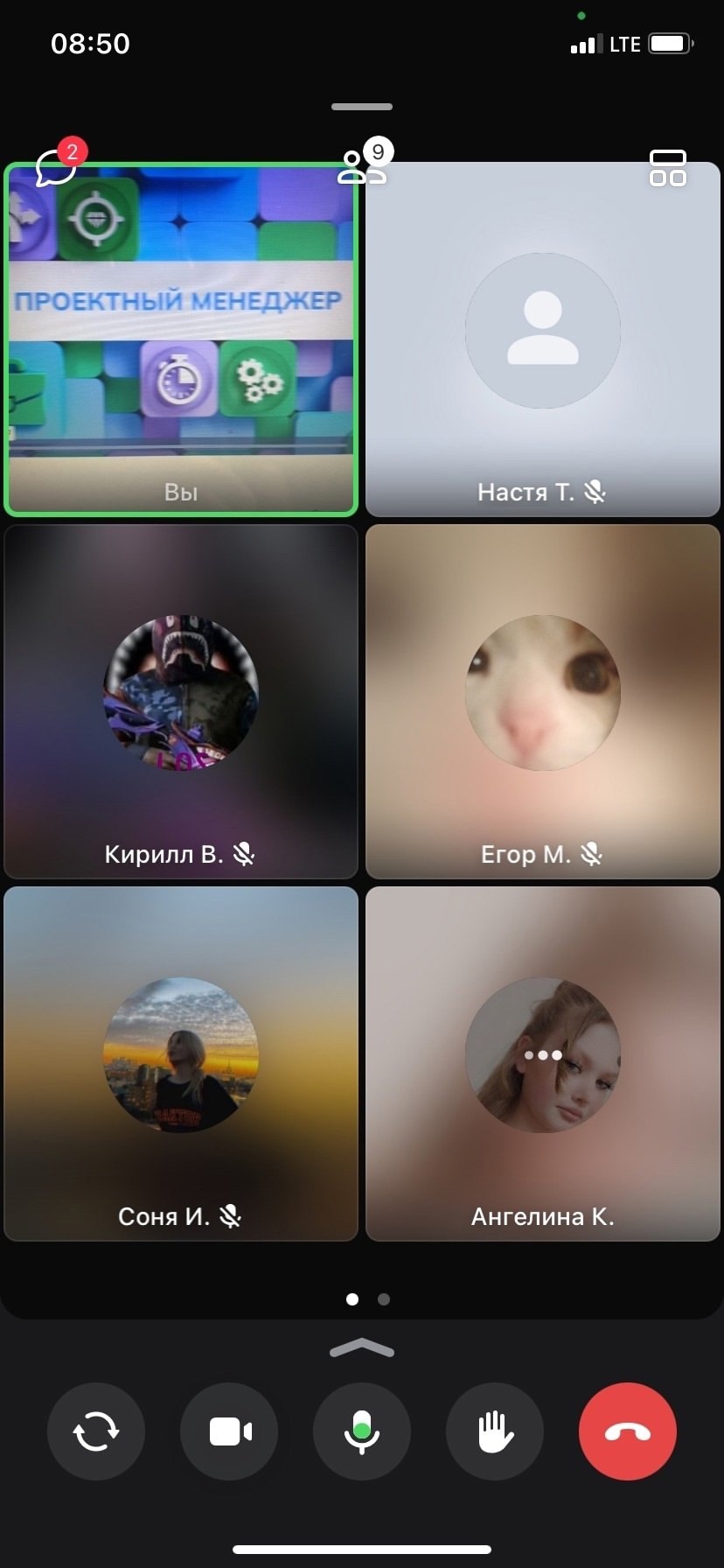Open the participants list showing 9
724x1568 pixels.
click(363, 164)
